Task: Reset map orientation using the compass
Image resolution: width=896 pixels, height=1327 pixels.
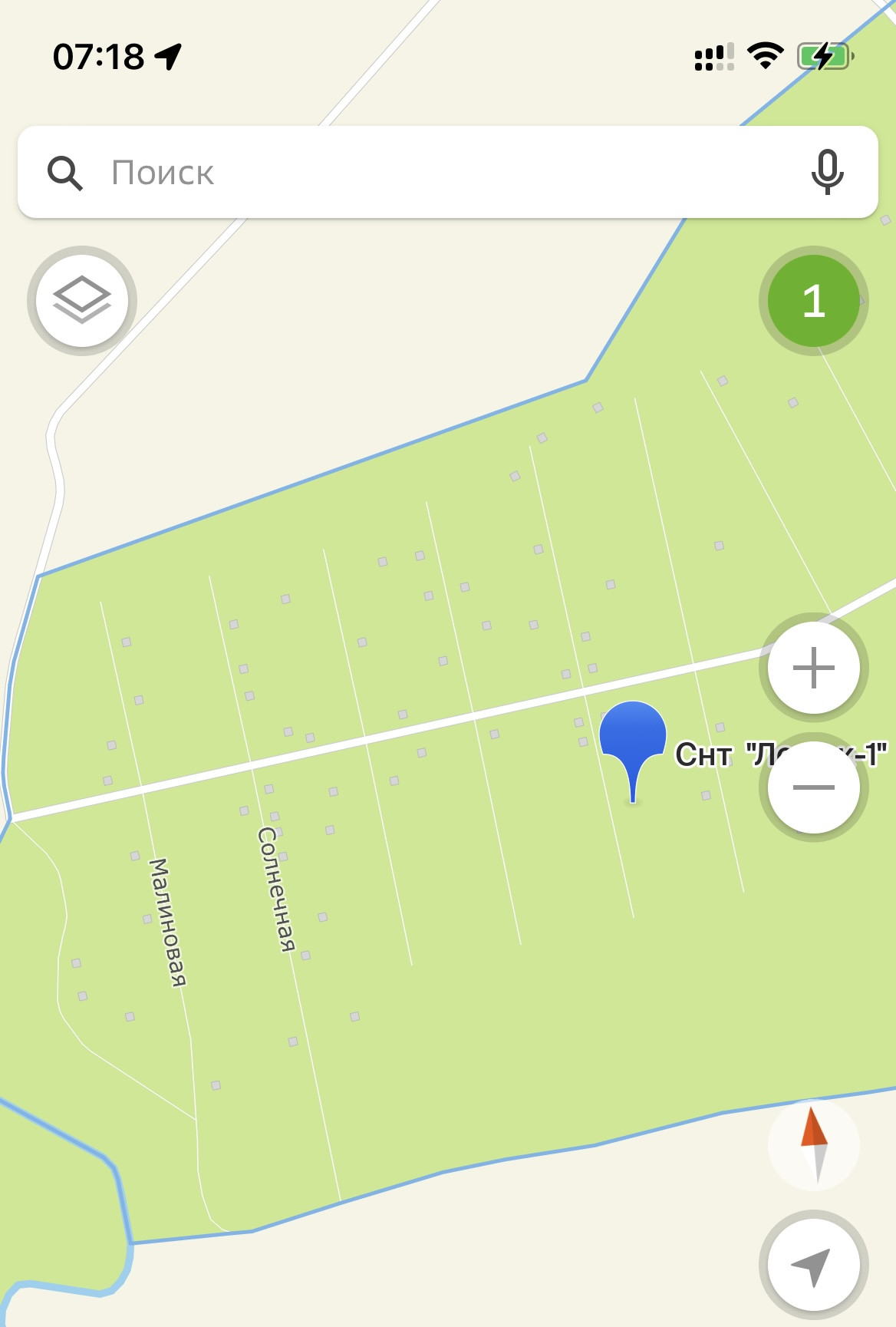Action: (x=814, y=1144)
